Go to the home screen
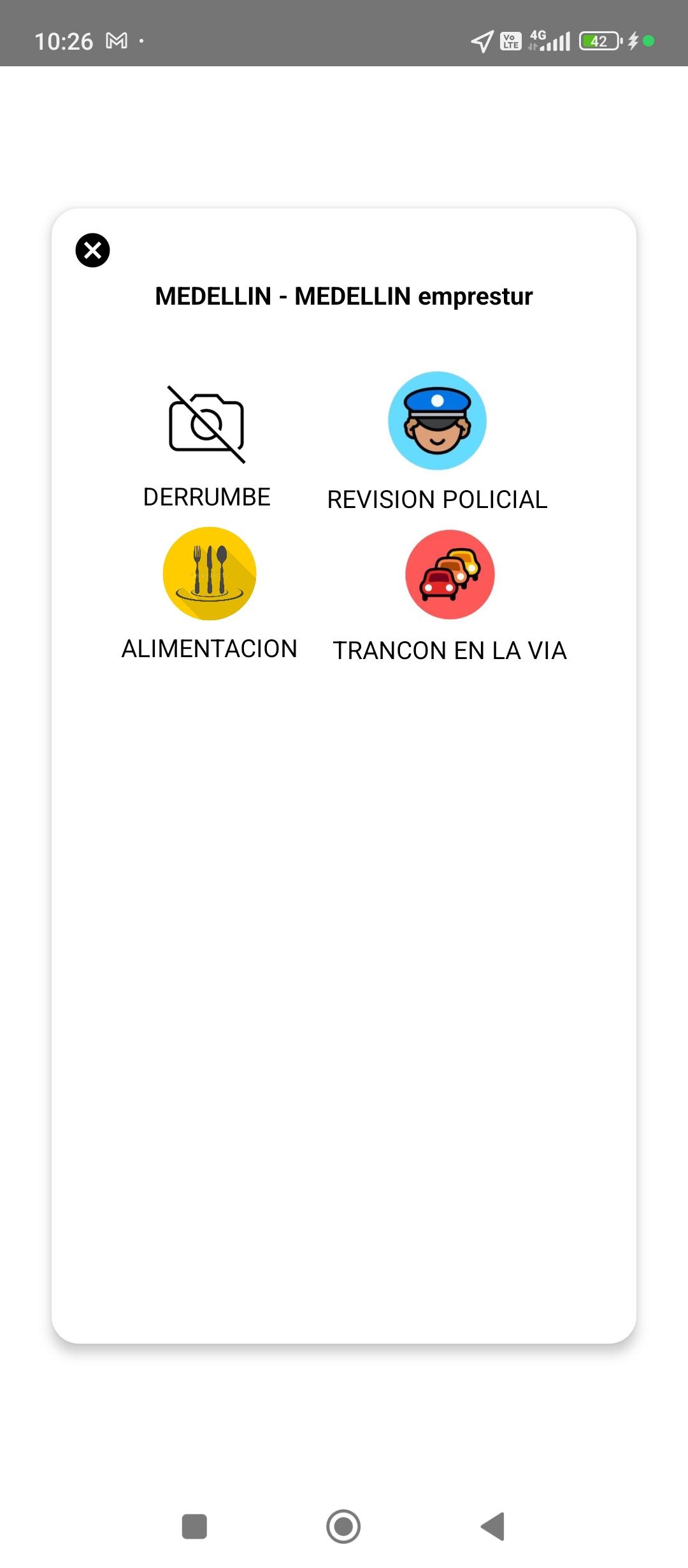Image resolution: width=688 pixels, height=1568 pixels. (343, 1527)
